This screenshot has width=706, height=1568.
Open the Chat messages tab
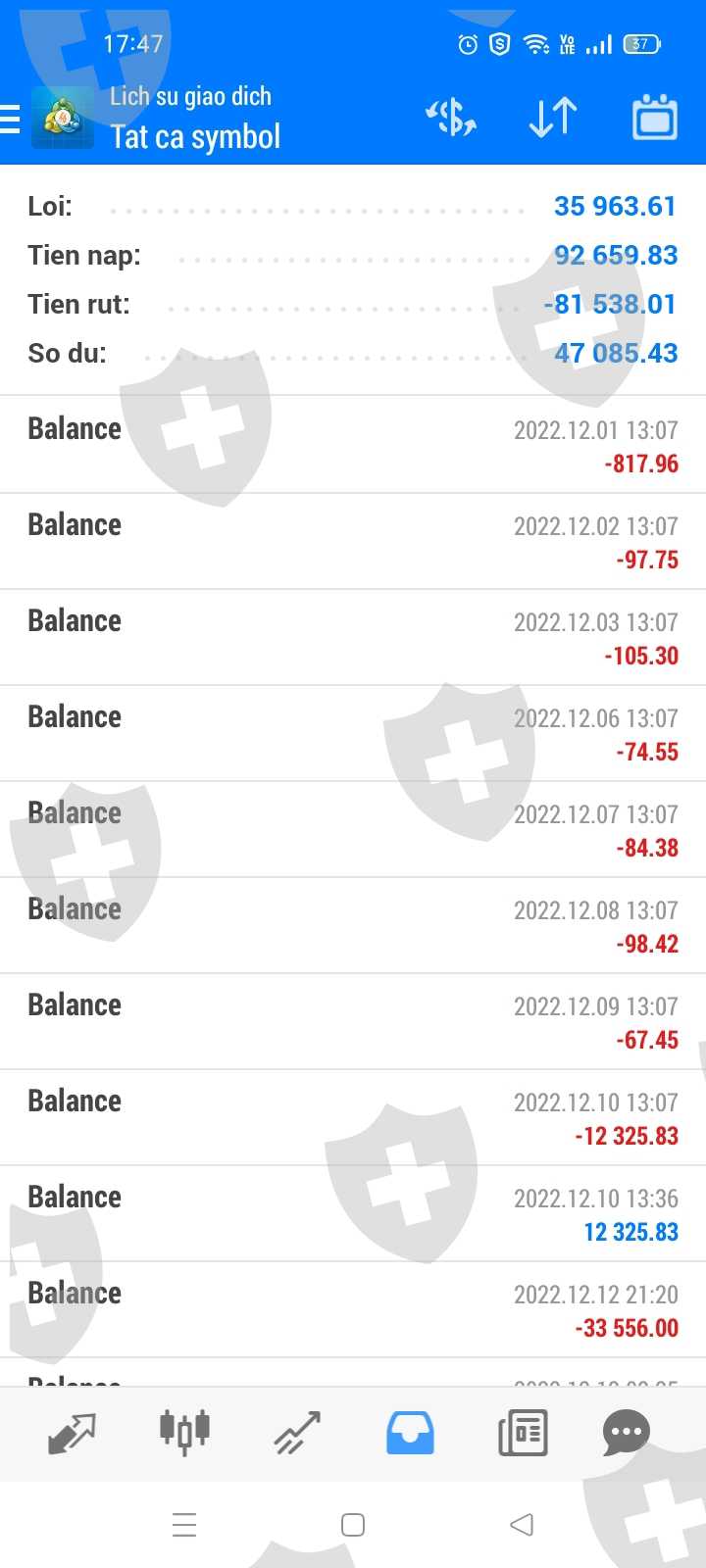(627, 1433)
